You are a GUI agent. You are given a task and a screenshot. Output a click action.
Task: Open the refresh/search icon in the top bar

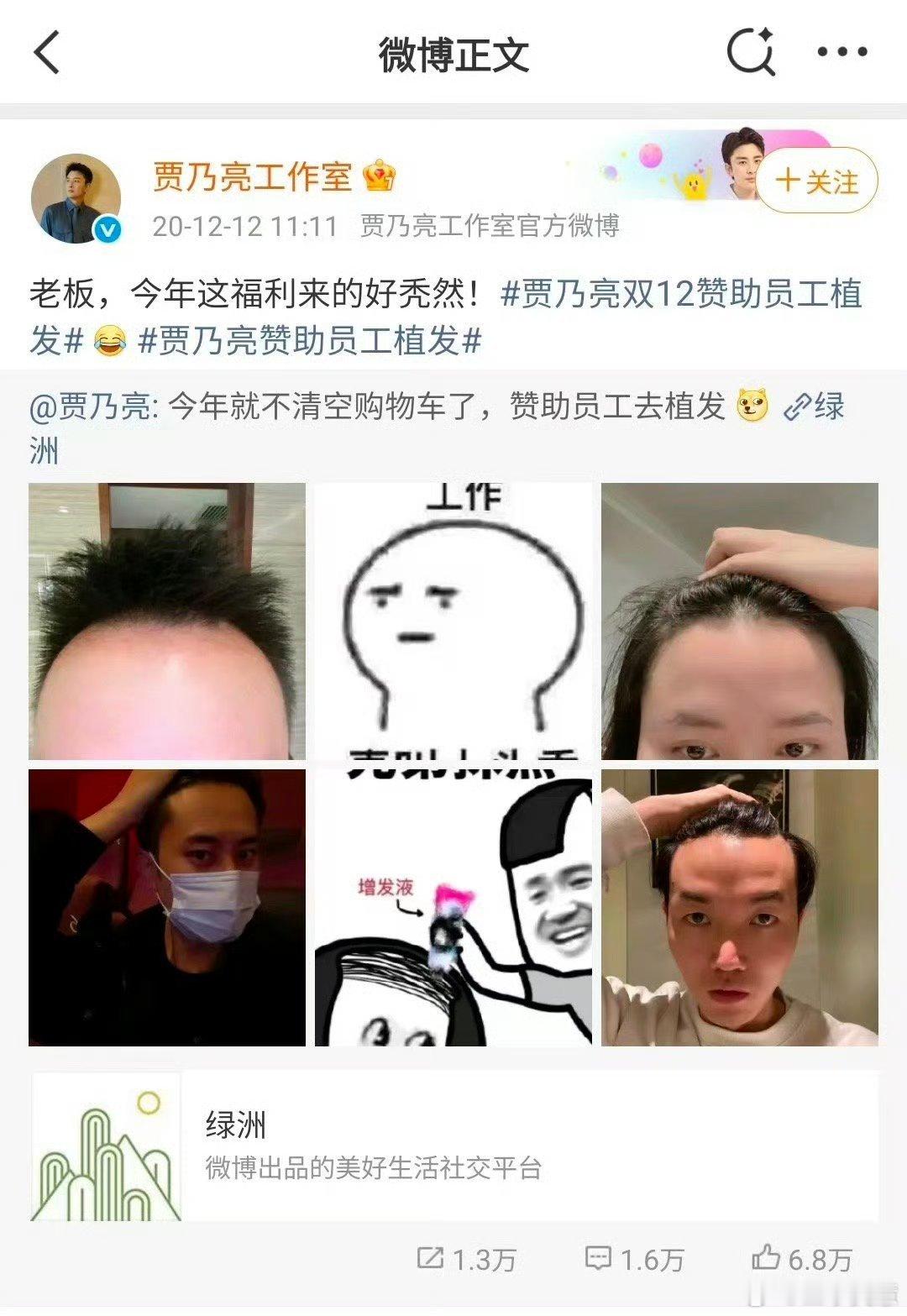[x=752, y=52]
